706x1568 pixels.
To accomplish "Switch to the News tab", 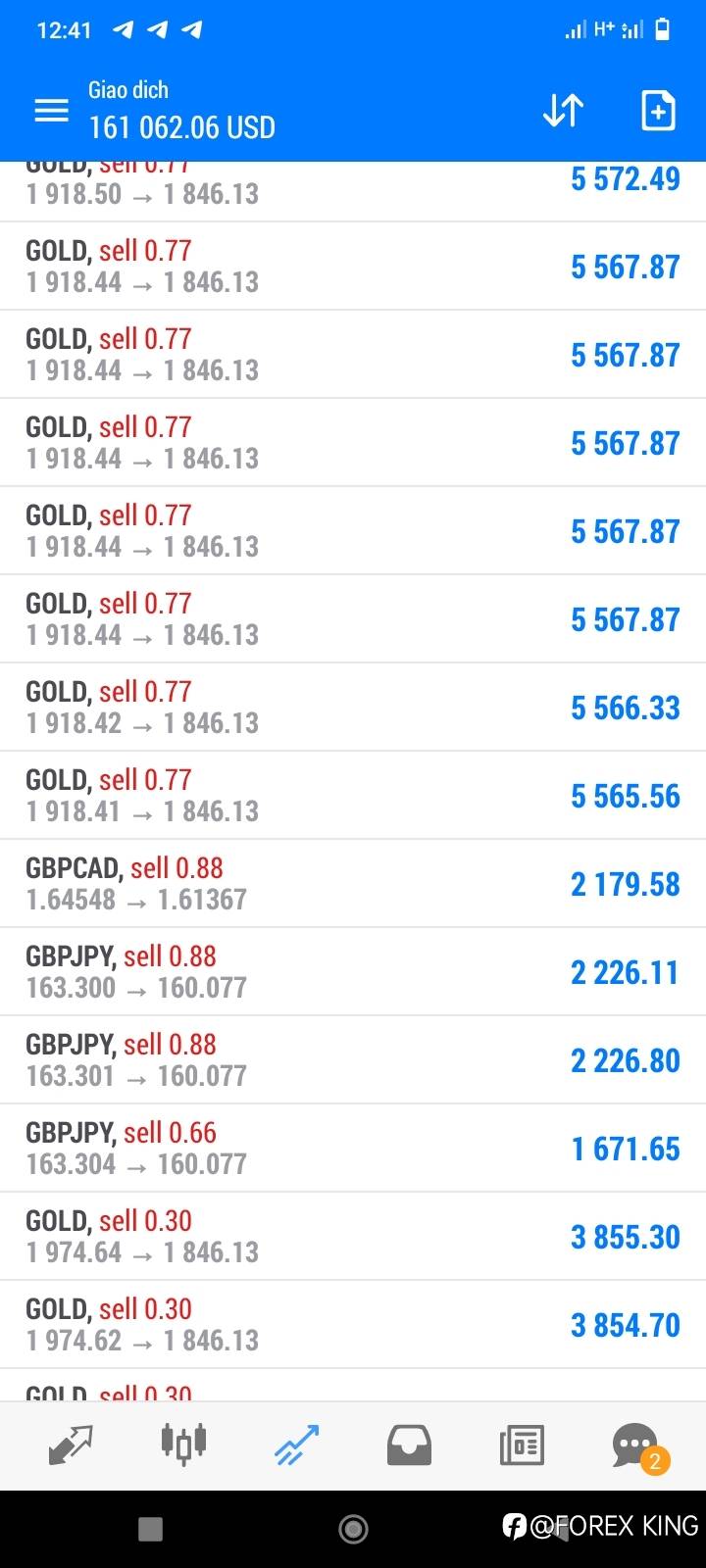I will coord(522,1445).
